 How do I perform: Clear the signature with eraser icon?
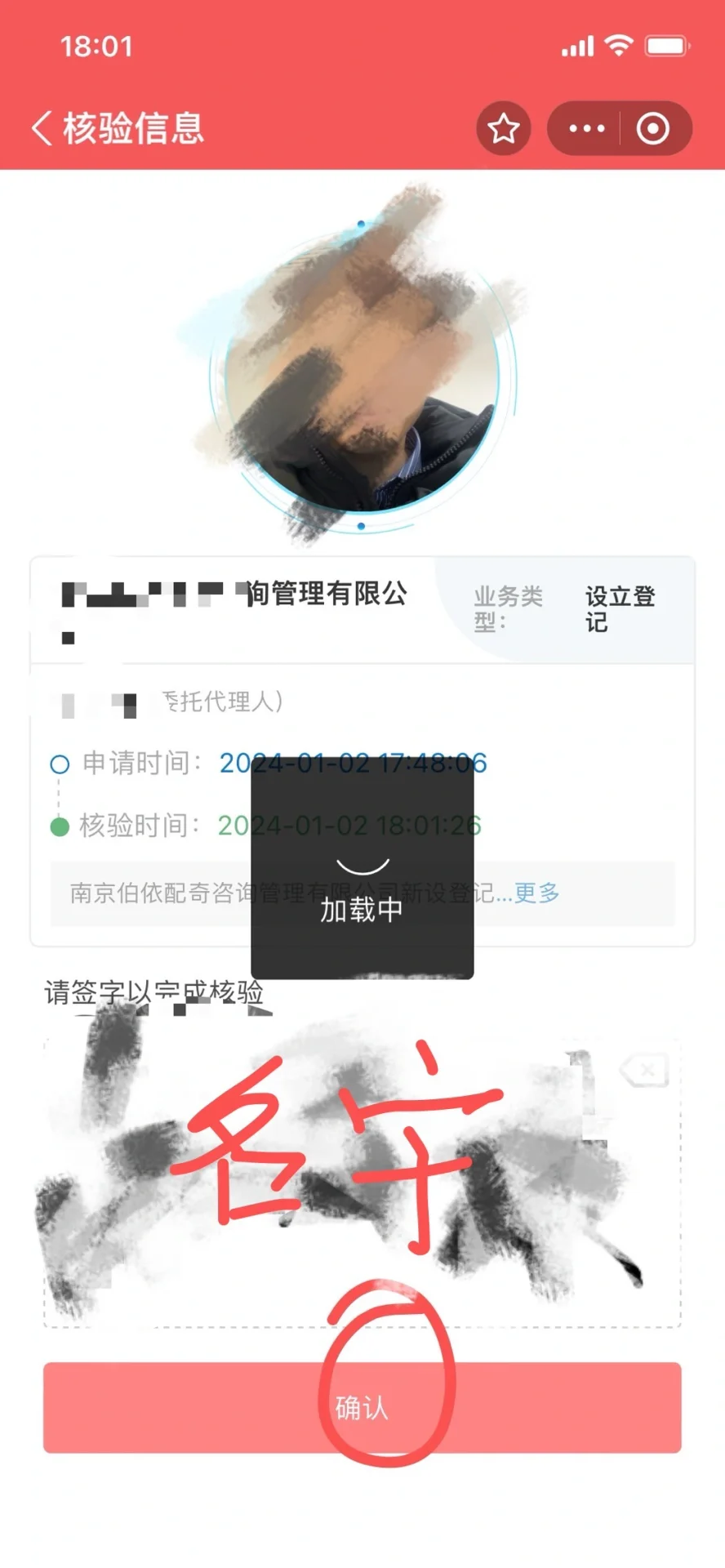tap(645, 1069)
